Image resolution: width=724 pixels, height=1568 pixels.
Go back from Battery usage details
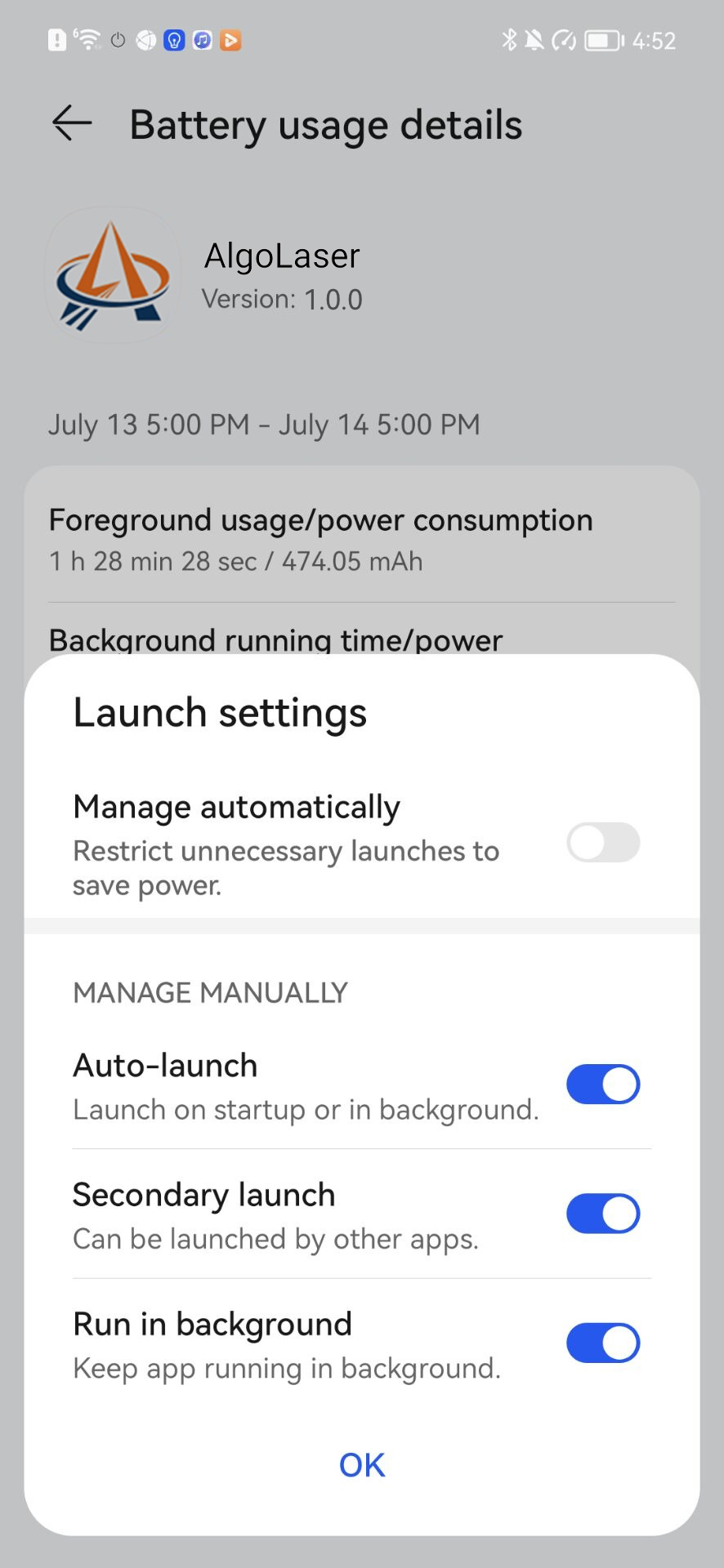(x=72, y=124)
